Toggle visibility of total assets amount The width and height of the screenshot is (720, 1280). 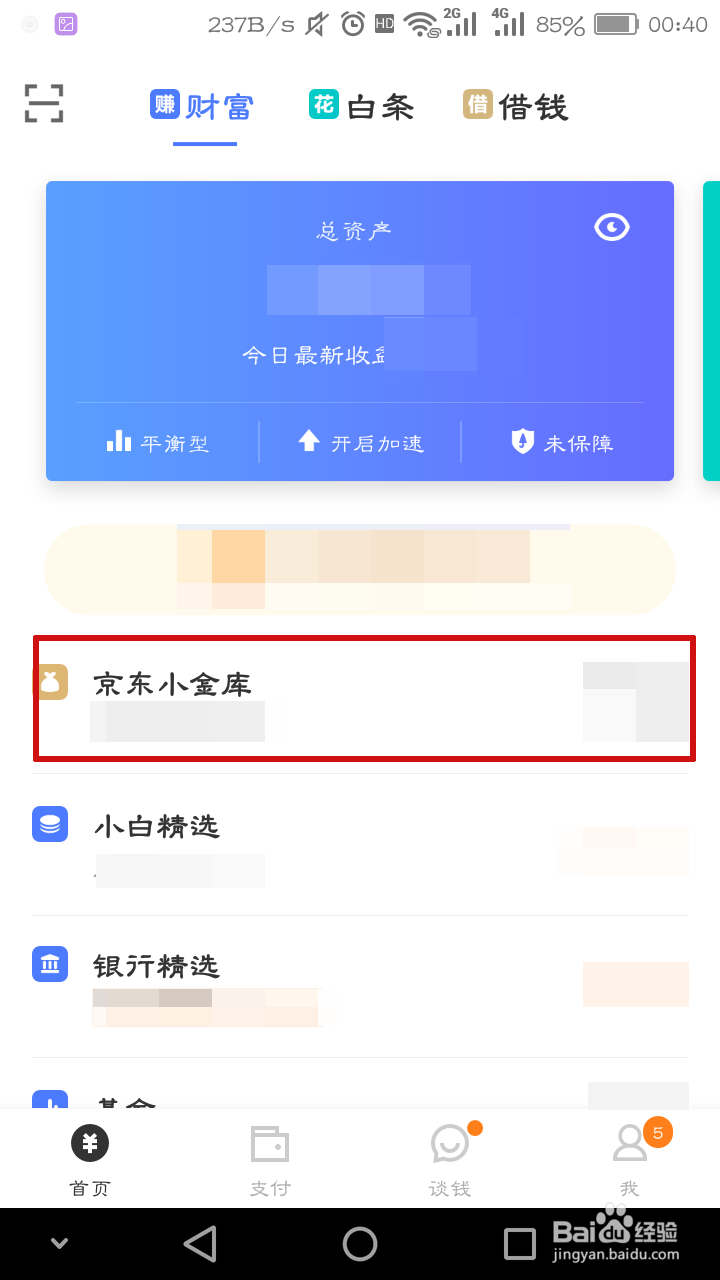point(611,227)
